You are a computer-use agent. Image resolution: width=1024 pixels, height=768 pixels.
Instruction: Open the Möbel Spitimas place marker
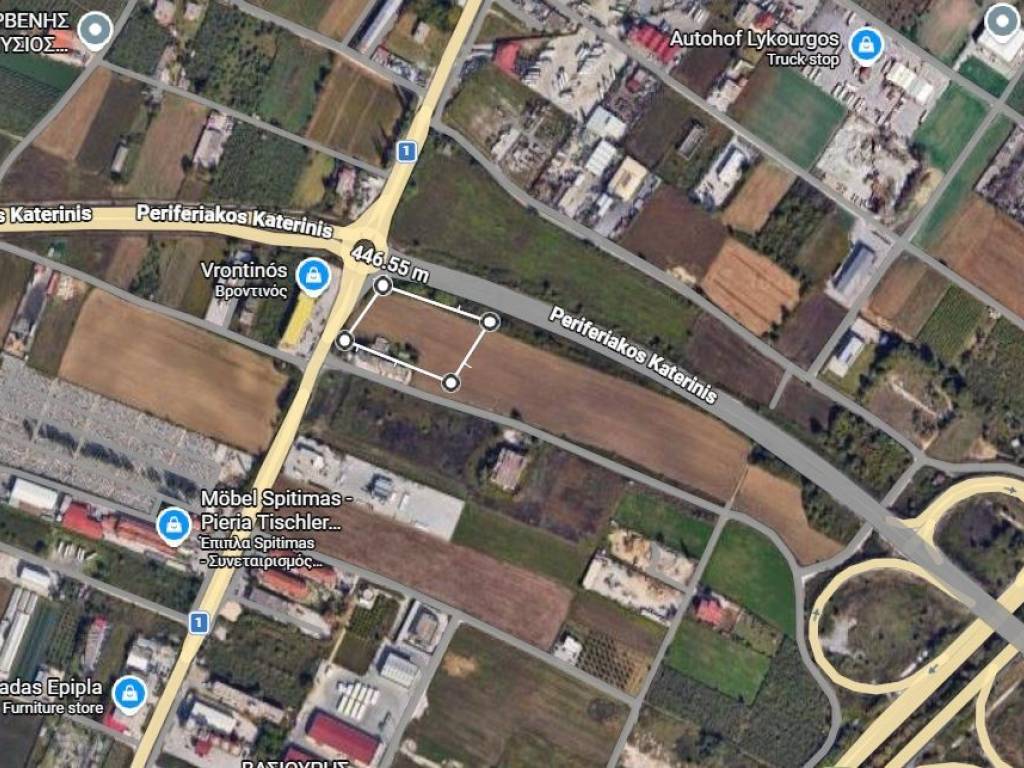[x=174, y=522]
